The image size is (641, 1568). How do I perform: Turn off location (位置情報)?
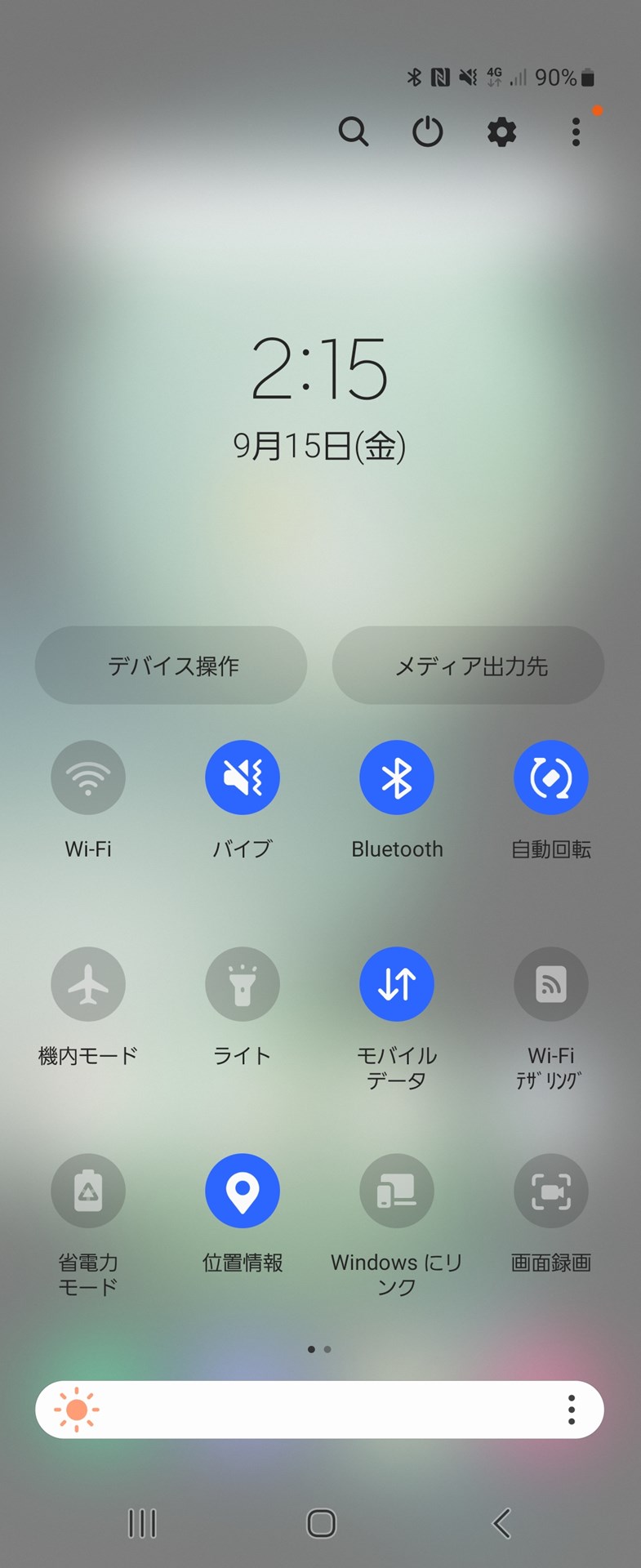click(243, 1191)
